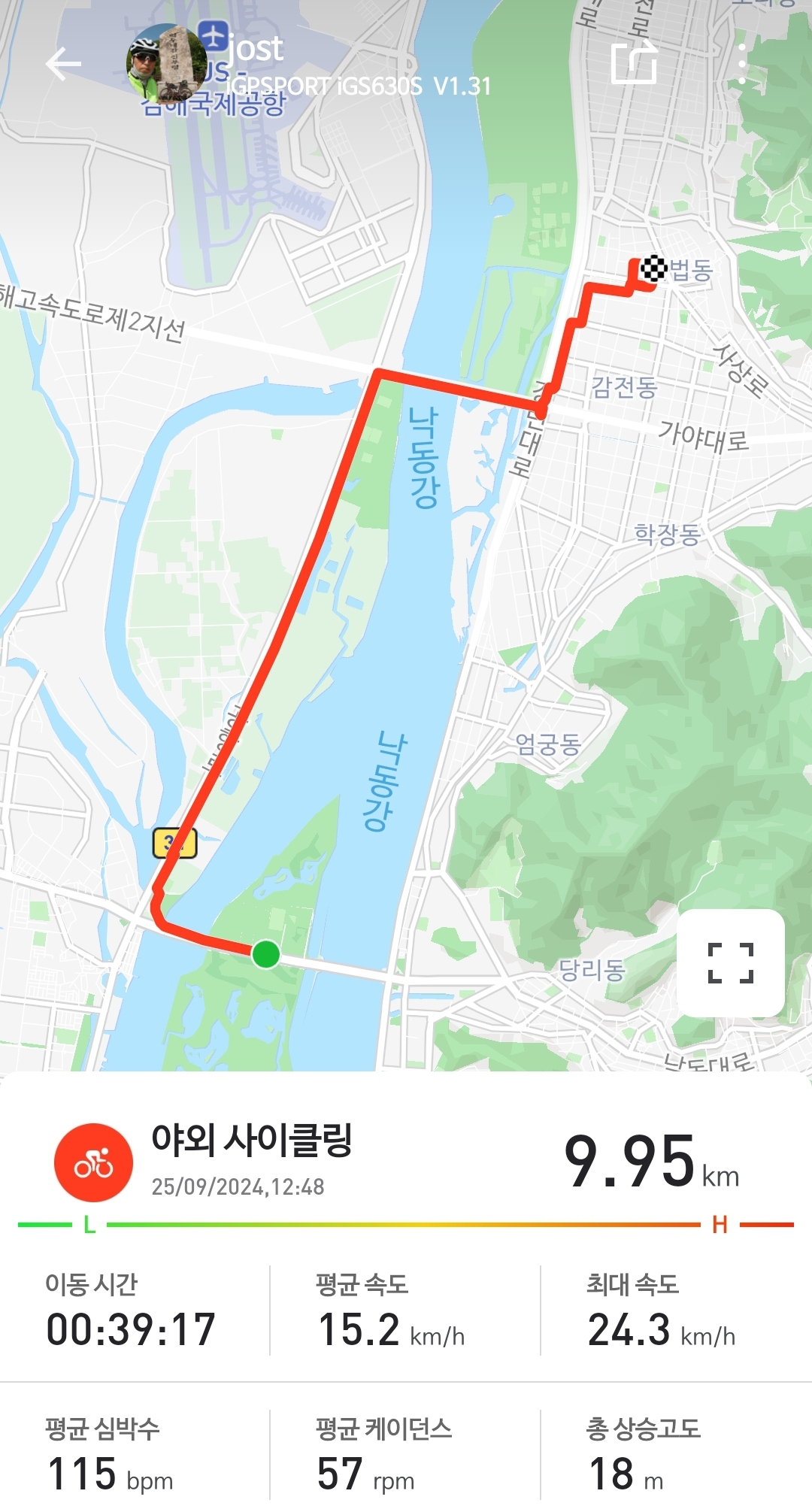Viewport: 812px width, 1512px height.
Task: Go back using the arrow icon
Action: click(63, 64)
